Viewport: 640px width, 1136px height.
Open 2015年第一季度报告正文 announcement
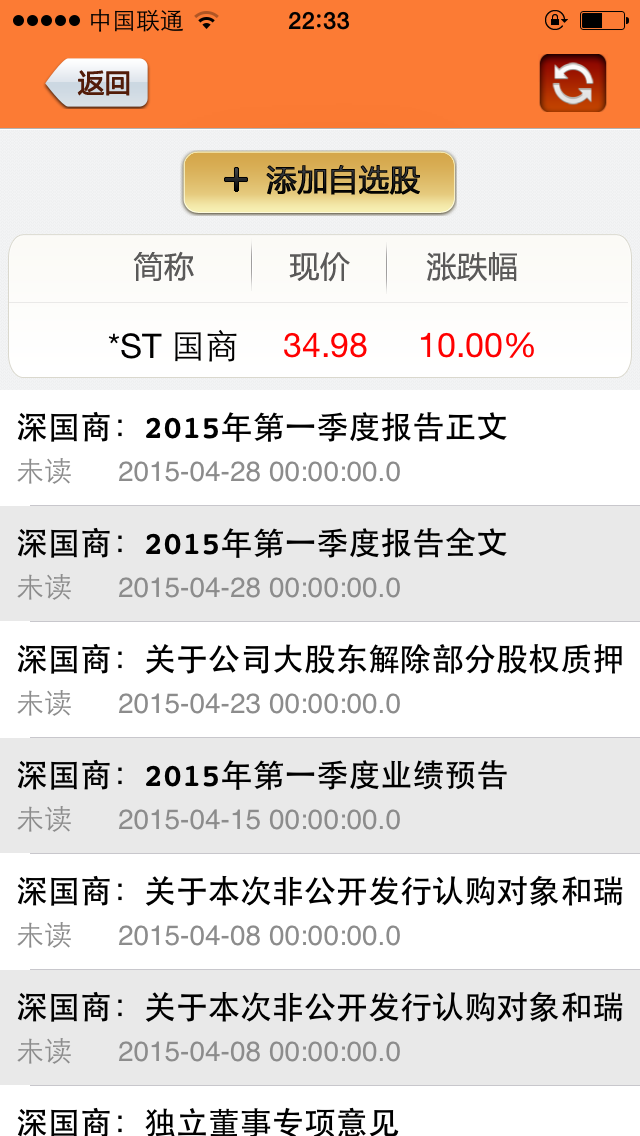(320, 448)
